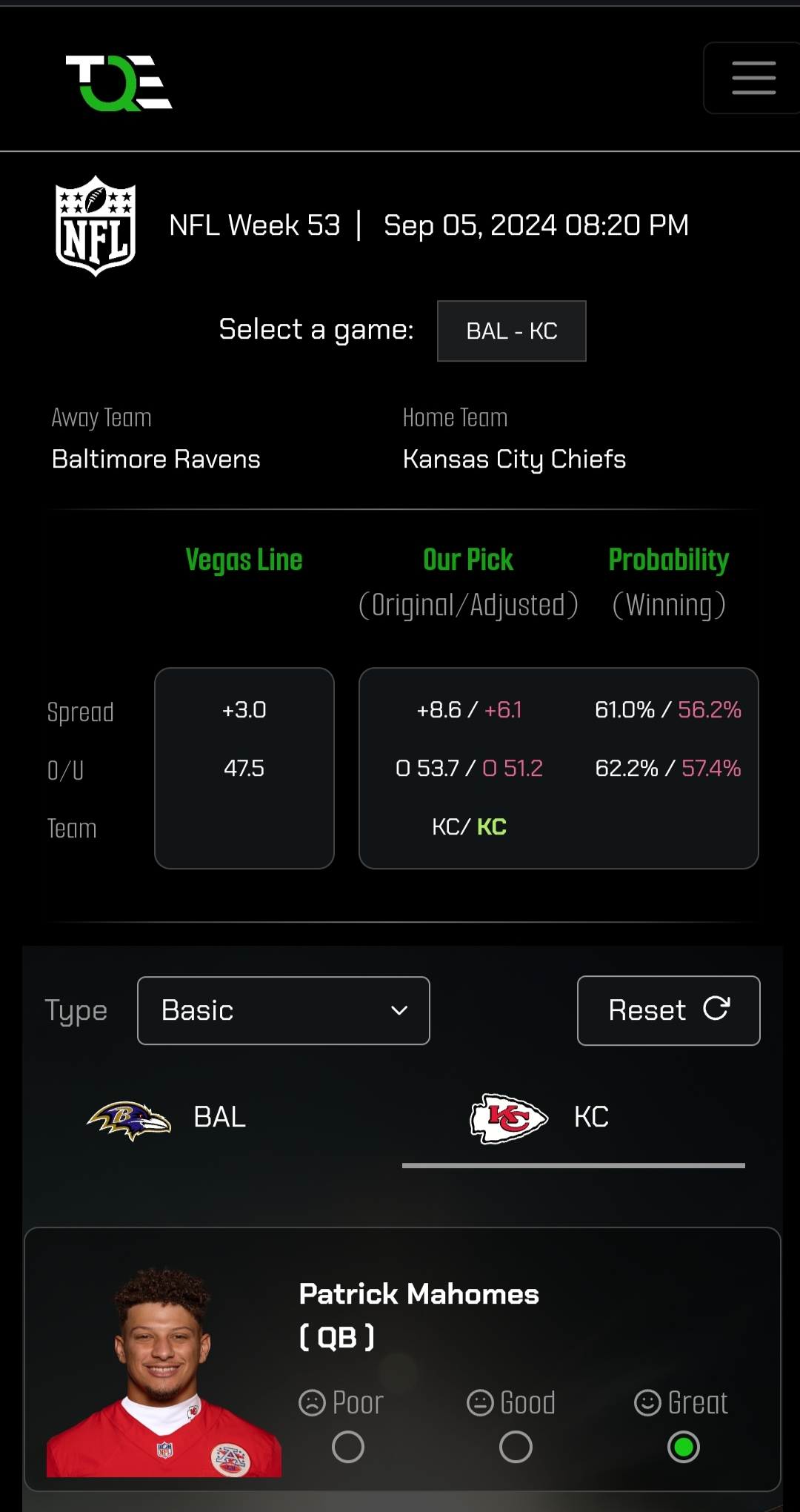Open the hamburger menu
Viewport: 800px width, 1512px height.
[753, 78]
